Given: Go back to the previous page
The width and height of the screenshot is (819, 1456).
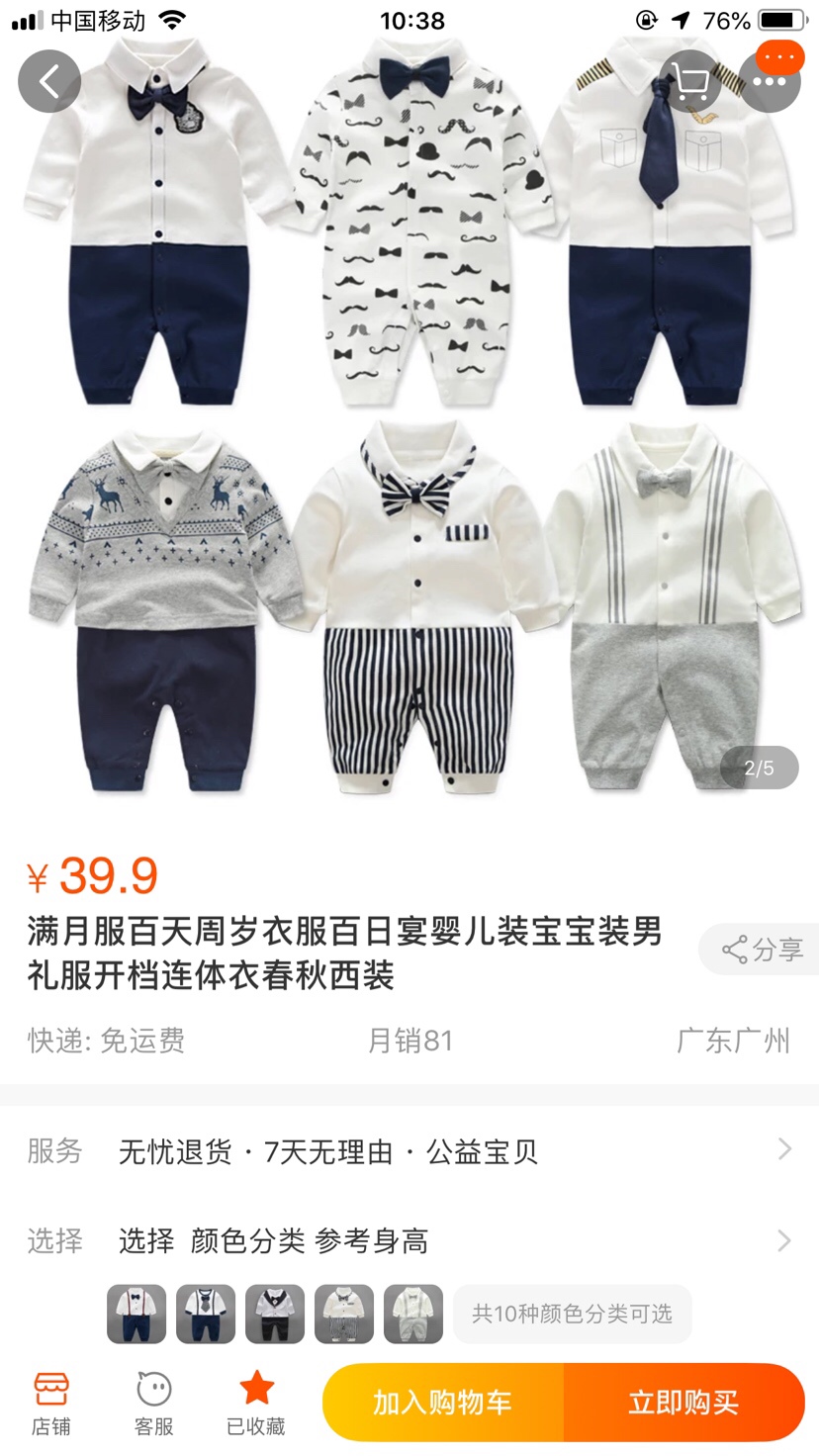Looking at the screenshot, I should [x=48, y=81].
